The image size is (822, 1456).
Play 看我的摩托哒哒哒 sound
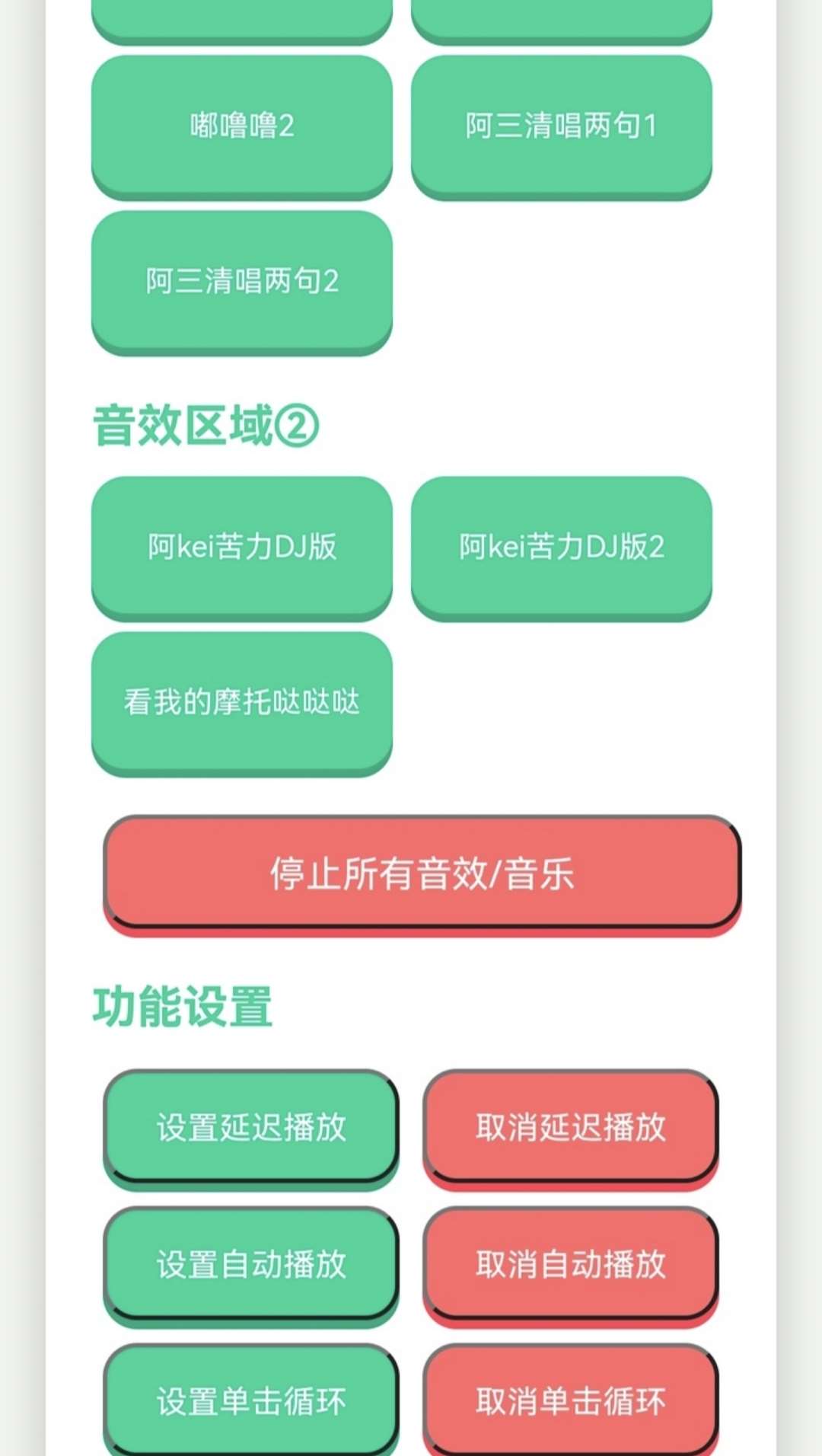[x=242, y=702]
